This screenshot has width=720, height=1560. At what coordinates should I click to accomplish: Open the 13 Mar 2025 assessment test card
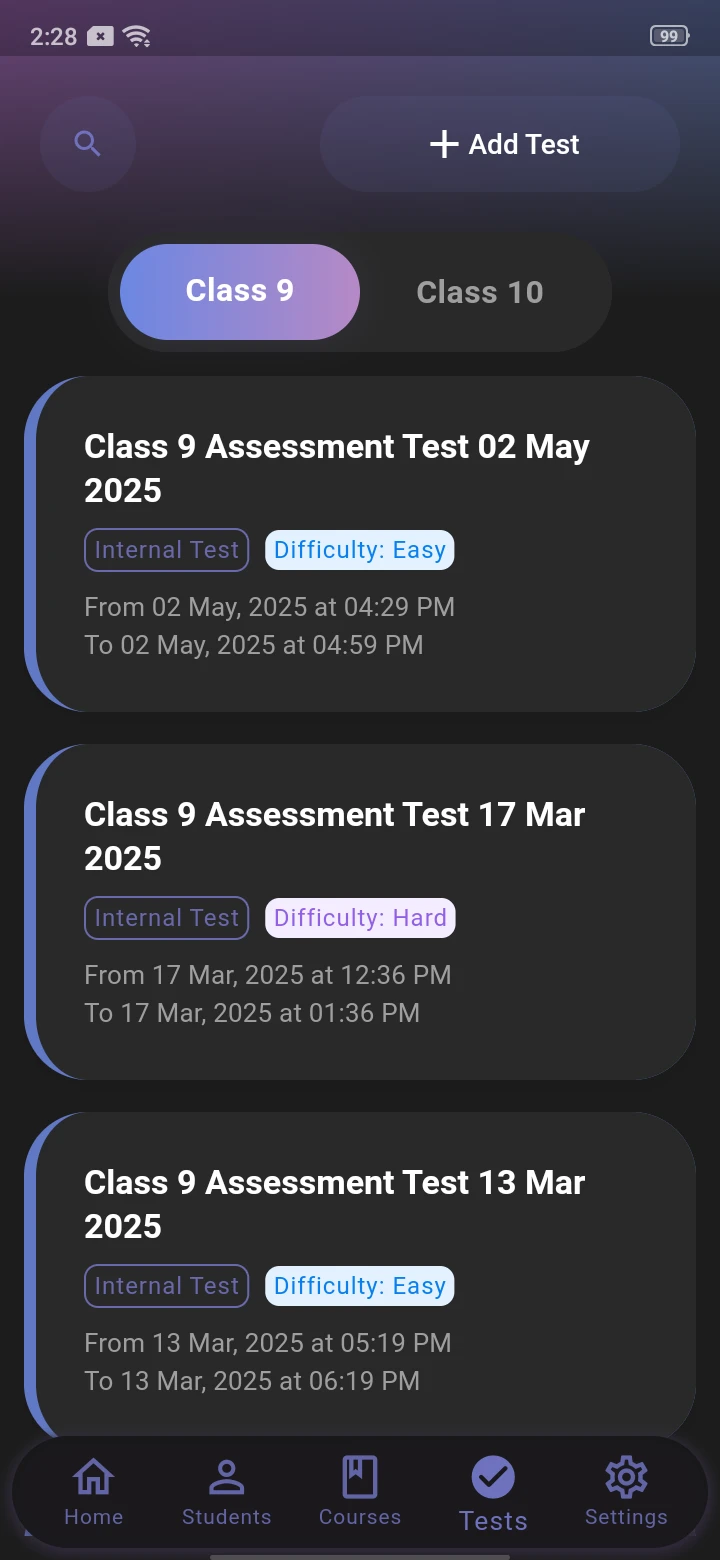pos(360,1275)
